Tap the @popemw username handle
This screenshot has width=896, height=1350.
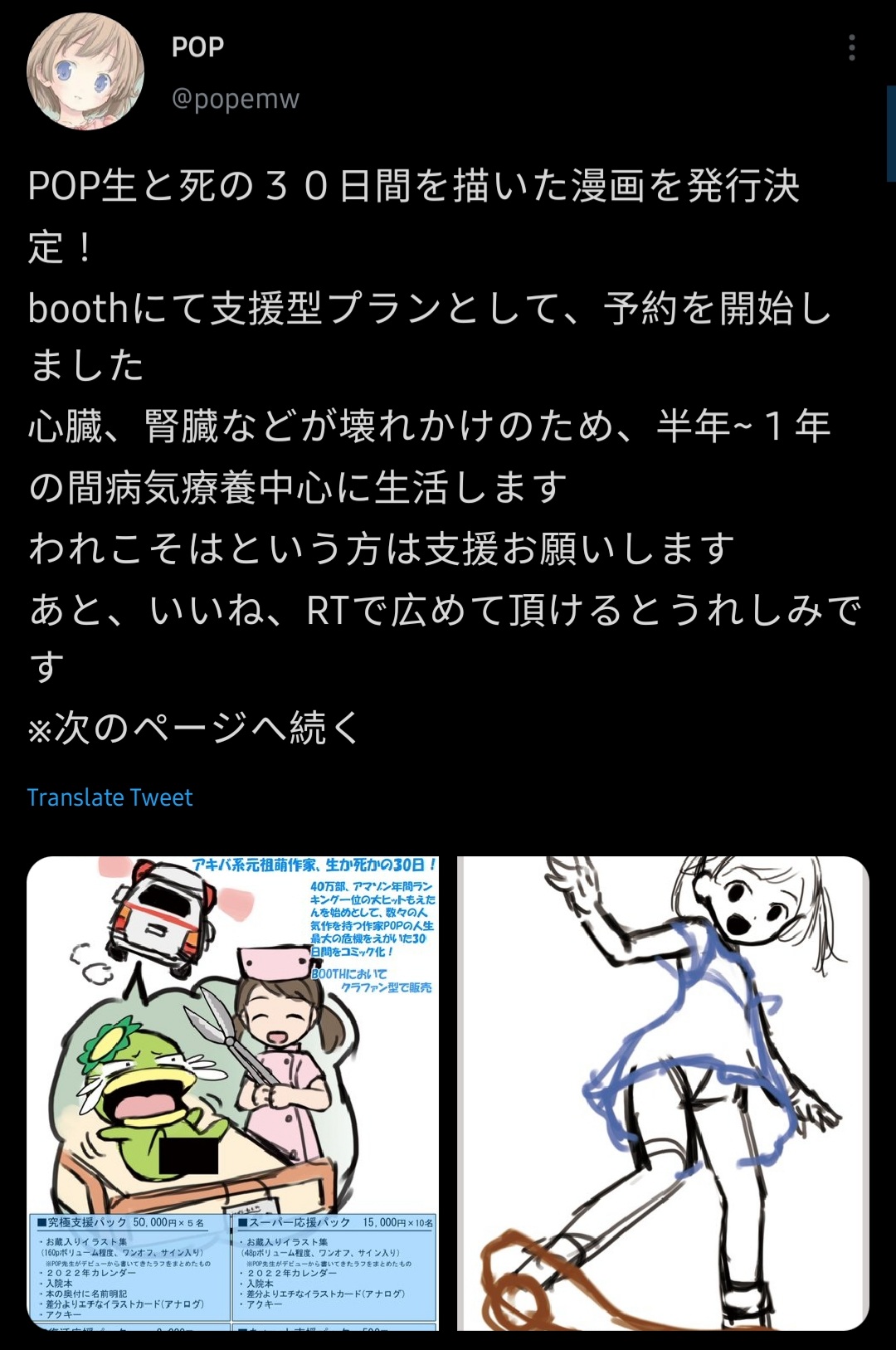tap(235, 99)
